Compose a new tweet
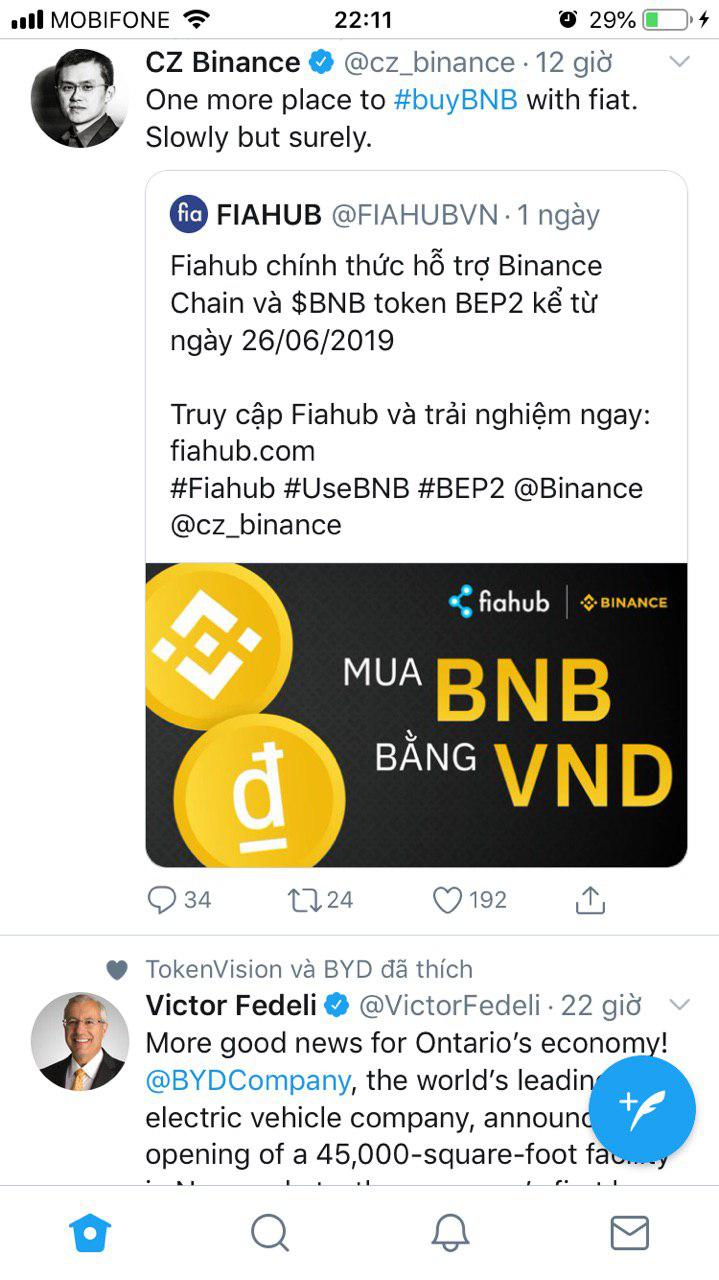Viewport: 719px width, 1280px height. [642, 1107]
